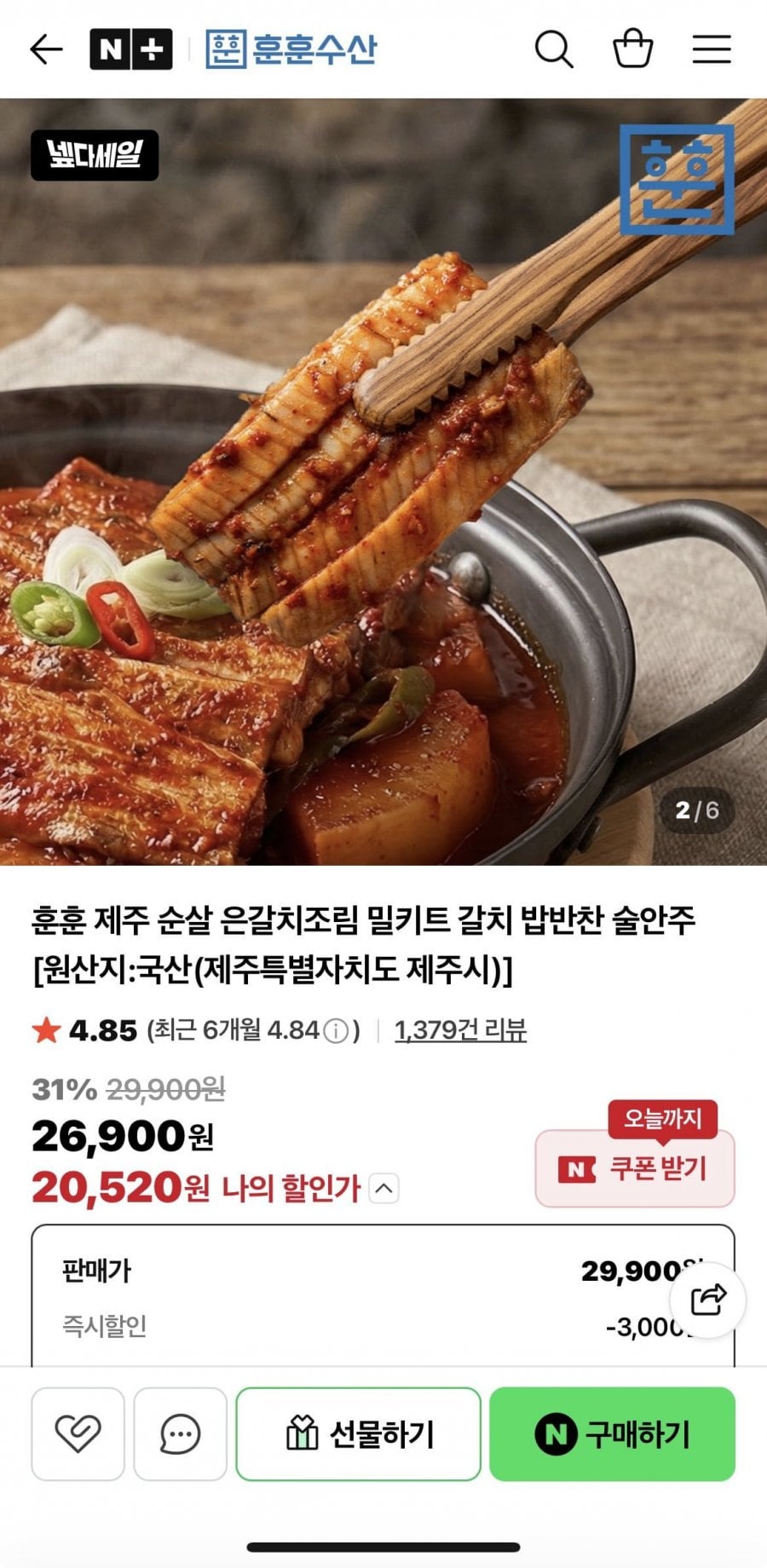
Task: Collapse the 나의 할인가 details chevron
Action: (383, 1188)
